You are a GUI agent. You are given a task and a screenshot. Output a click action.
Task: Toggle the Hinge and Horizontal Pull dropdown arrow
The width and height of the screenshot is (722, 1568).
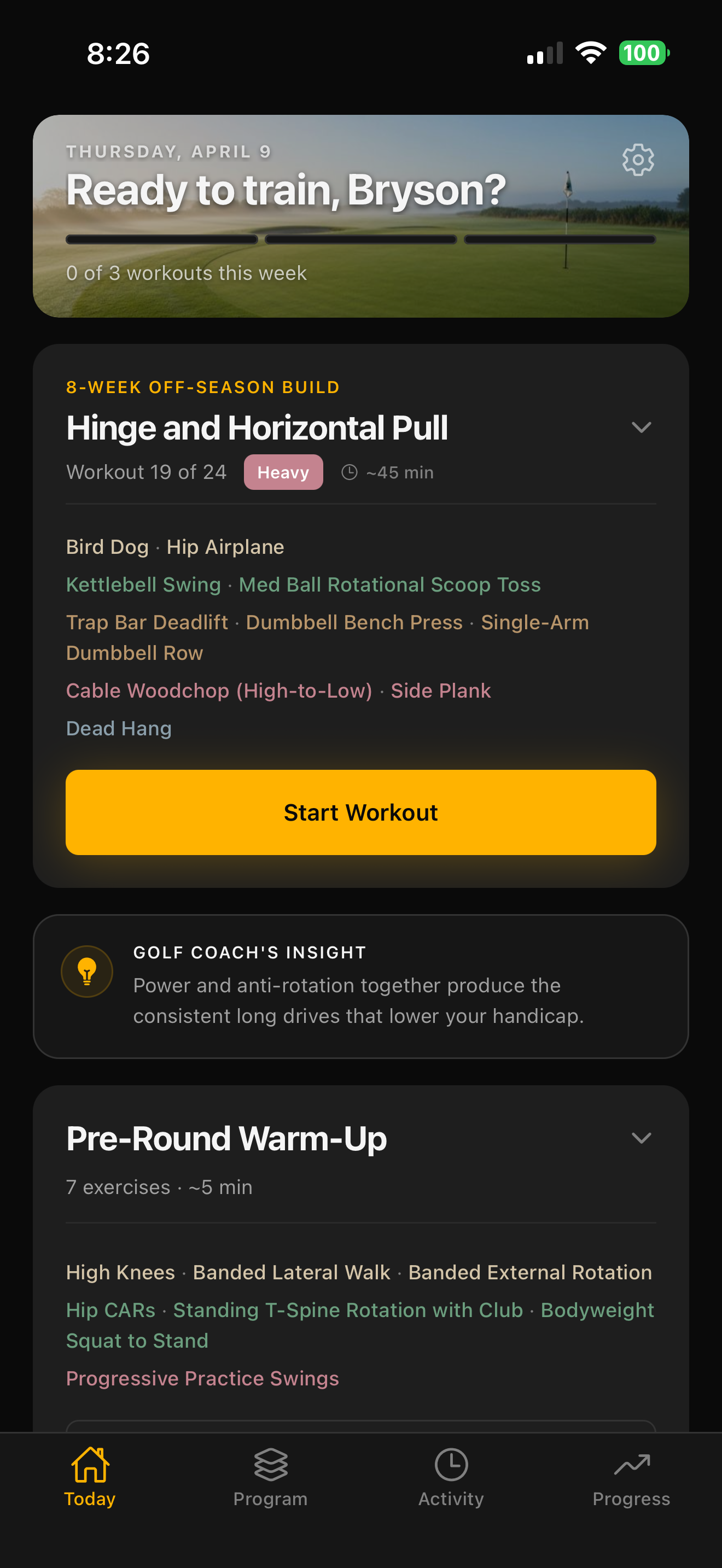[x=641, y=428]
